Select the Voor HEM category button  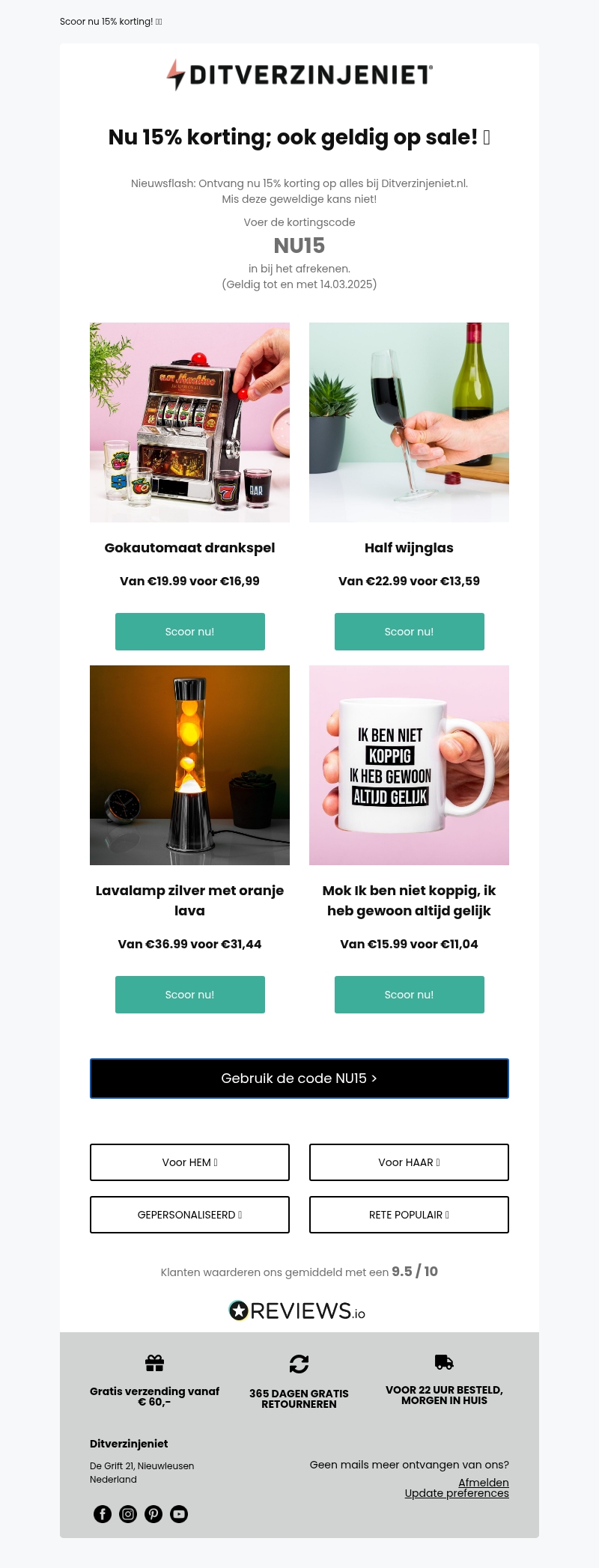coord(189,1162)
